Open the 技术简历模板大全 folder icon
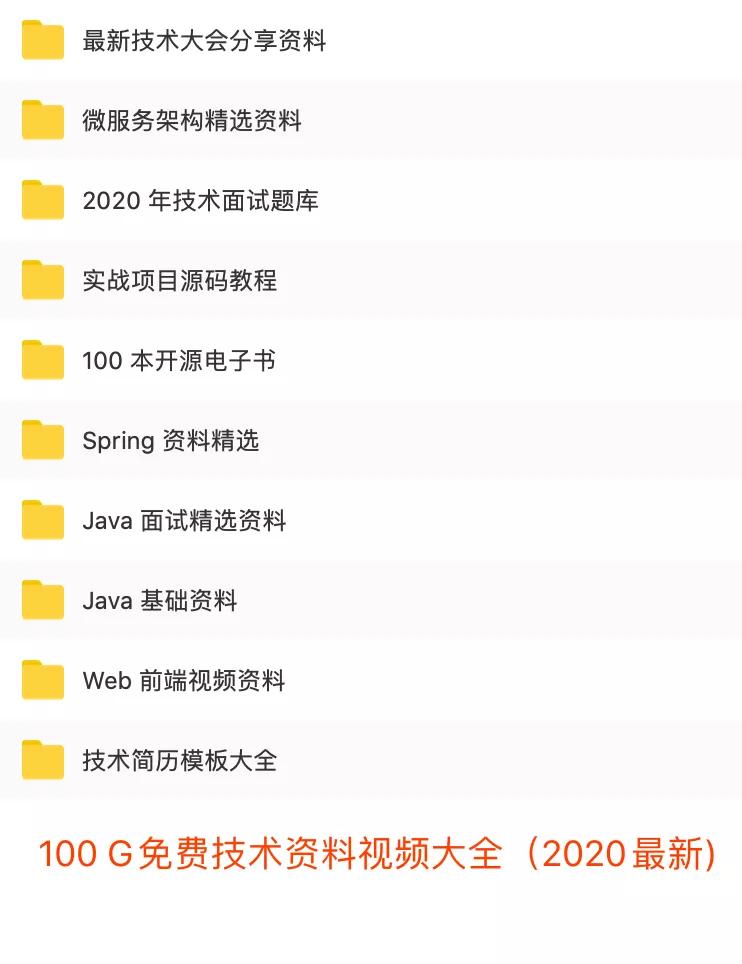The height and width of the screenshot is (964, 742). pos(41,761)
